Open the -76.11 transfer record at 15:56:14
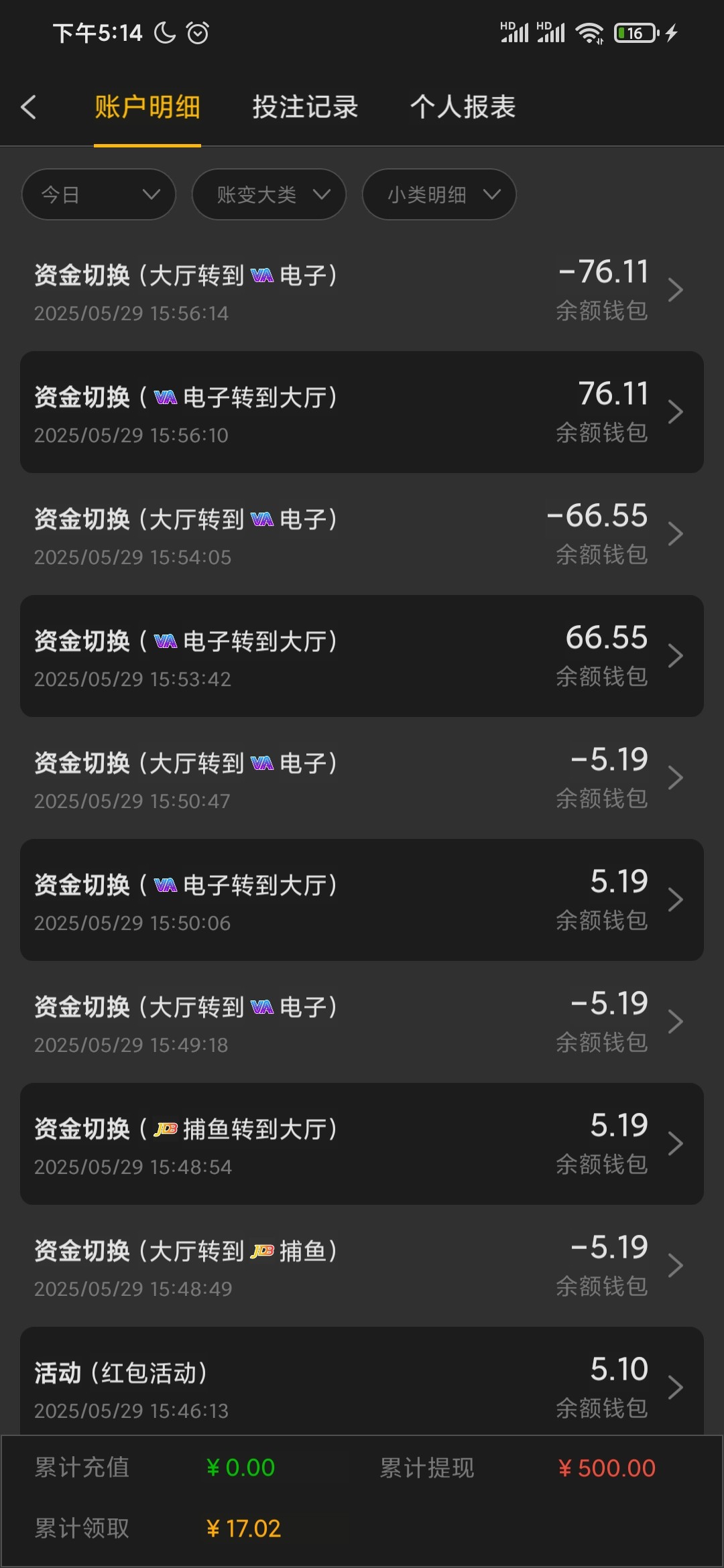 coord(362,291)
